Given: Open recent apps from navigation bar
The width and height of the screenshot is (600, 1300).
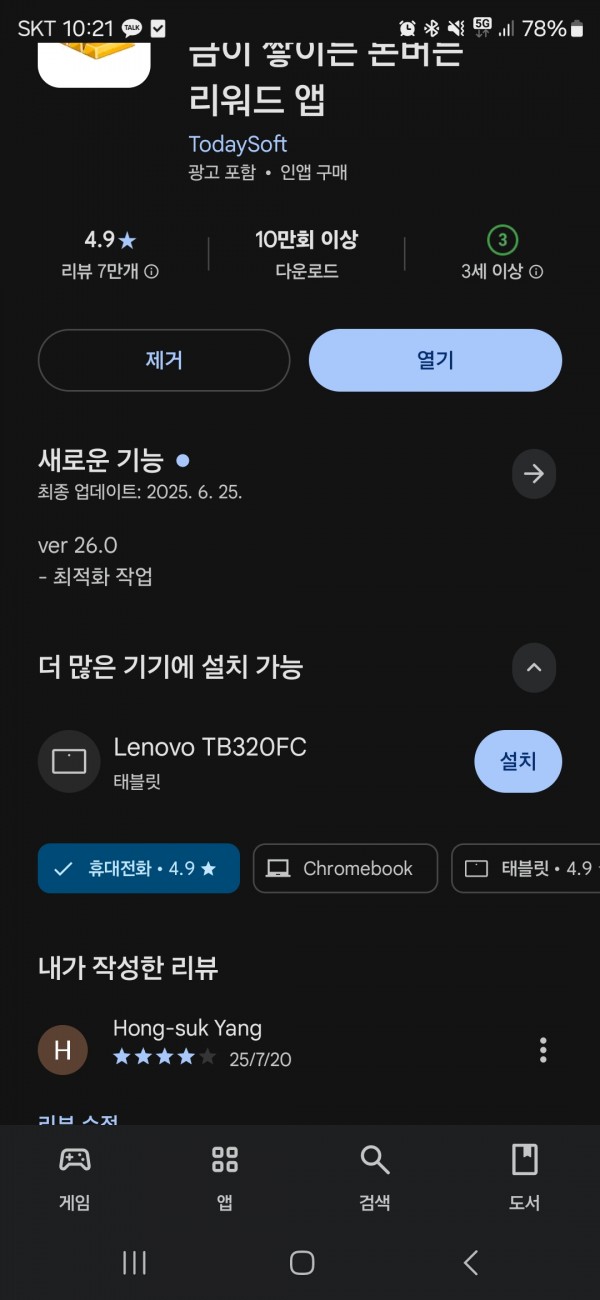Looking at the screenshot, I should click(x=134, y=1262).
